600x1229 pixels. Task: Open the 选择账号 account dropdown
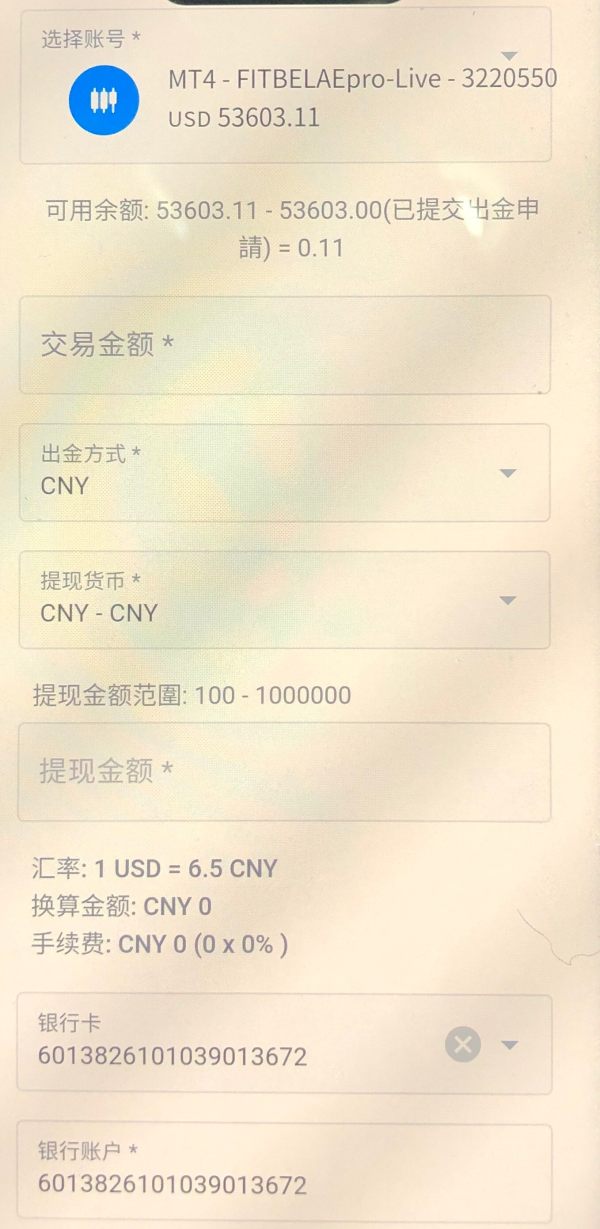(x=285, y=85)
